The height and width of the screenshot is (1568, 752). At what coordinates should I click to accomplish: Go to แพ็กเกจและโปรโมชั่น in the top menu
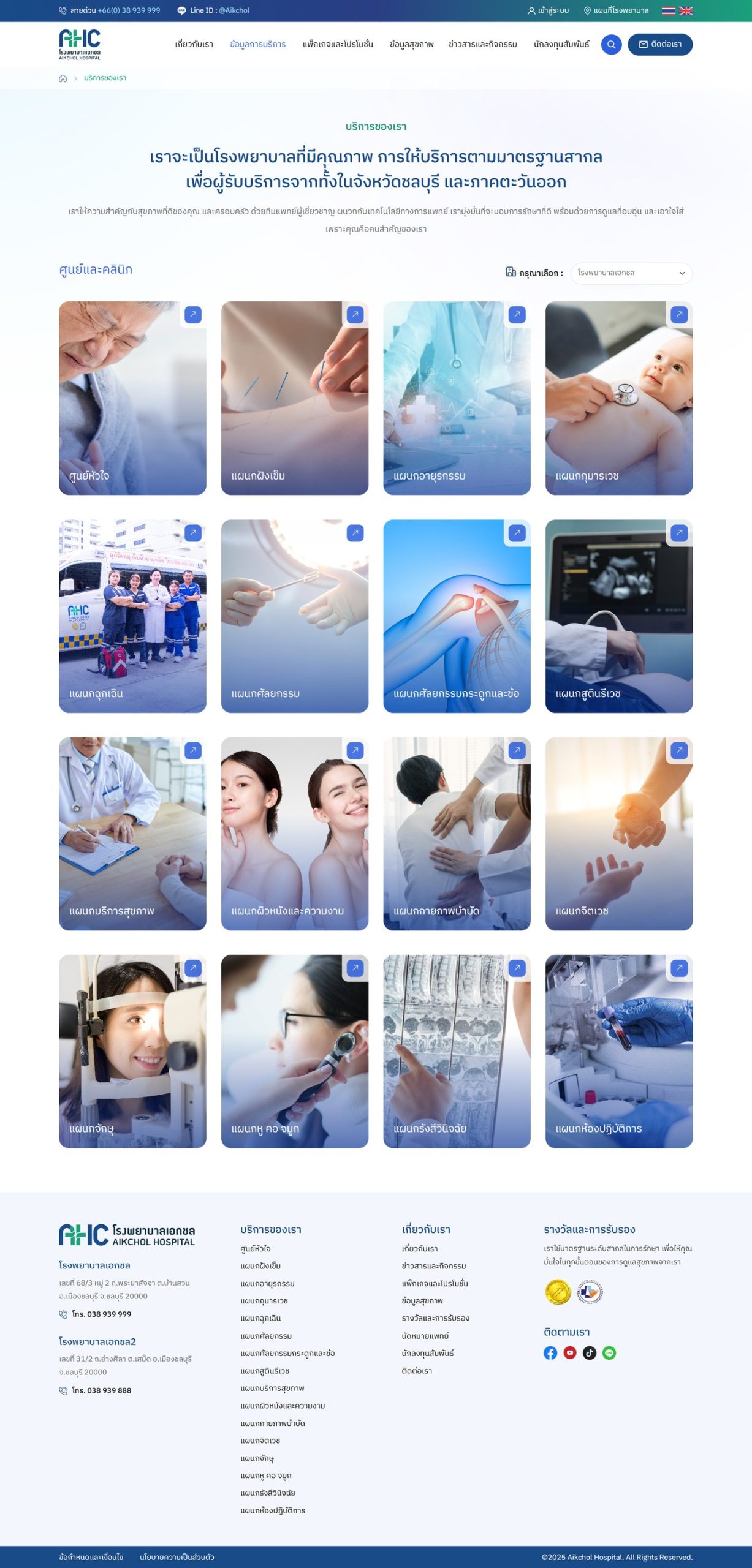(338, 44)
